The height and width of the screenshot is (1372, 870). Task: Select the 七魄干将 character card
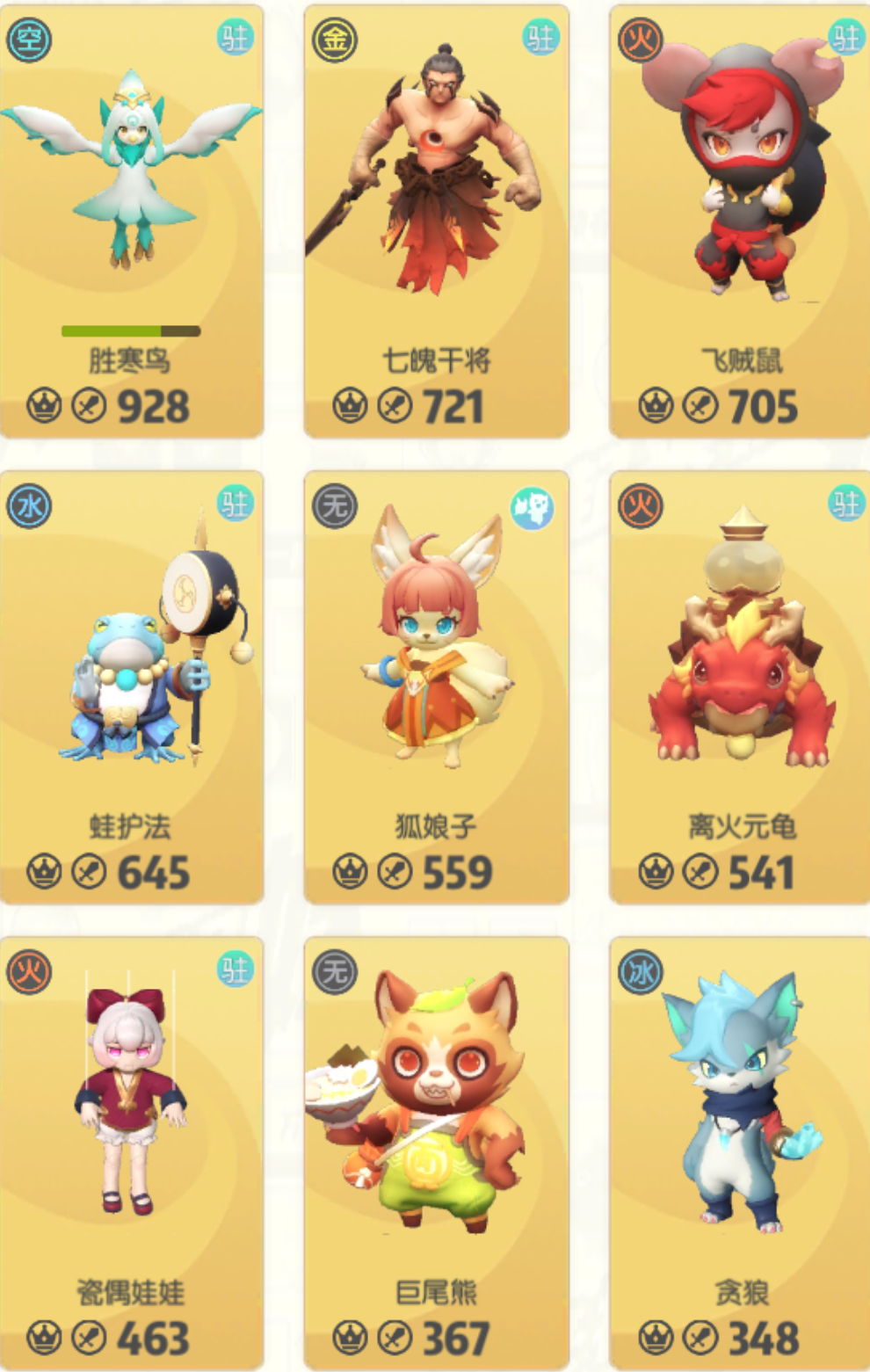coord(436,220)
